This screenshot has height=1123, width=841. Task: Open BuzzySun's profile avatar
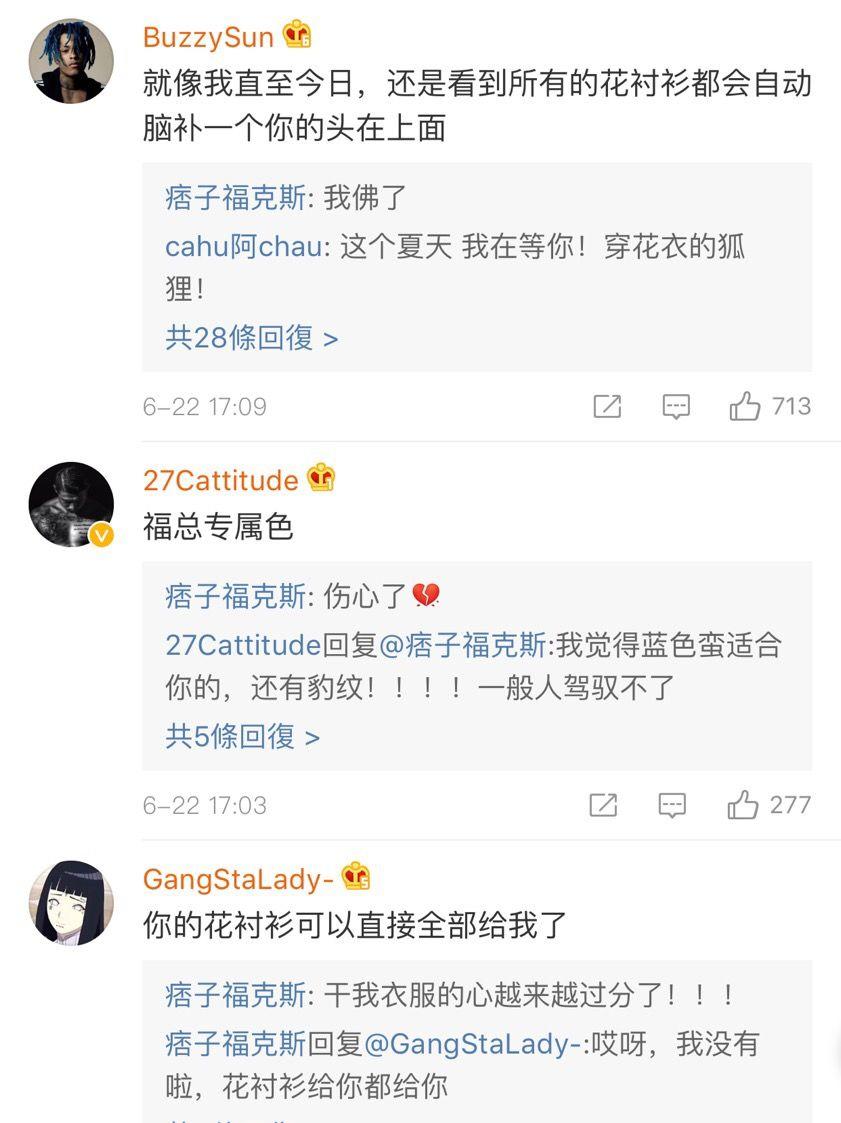(70, 60)
